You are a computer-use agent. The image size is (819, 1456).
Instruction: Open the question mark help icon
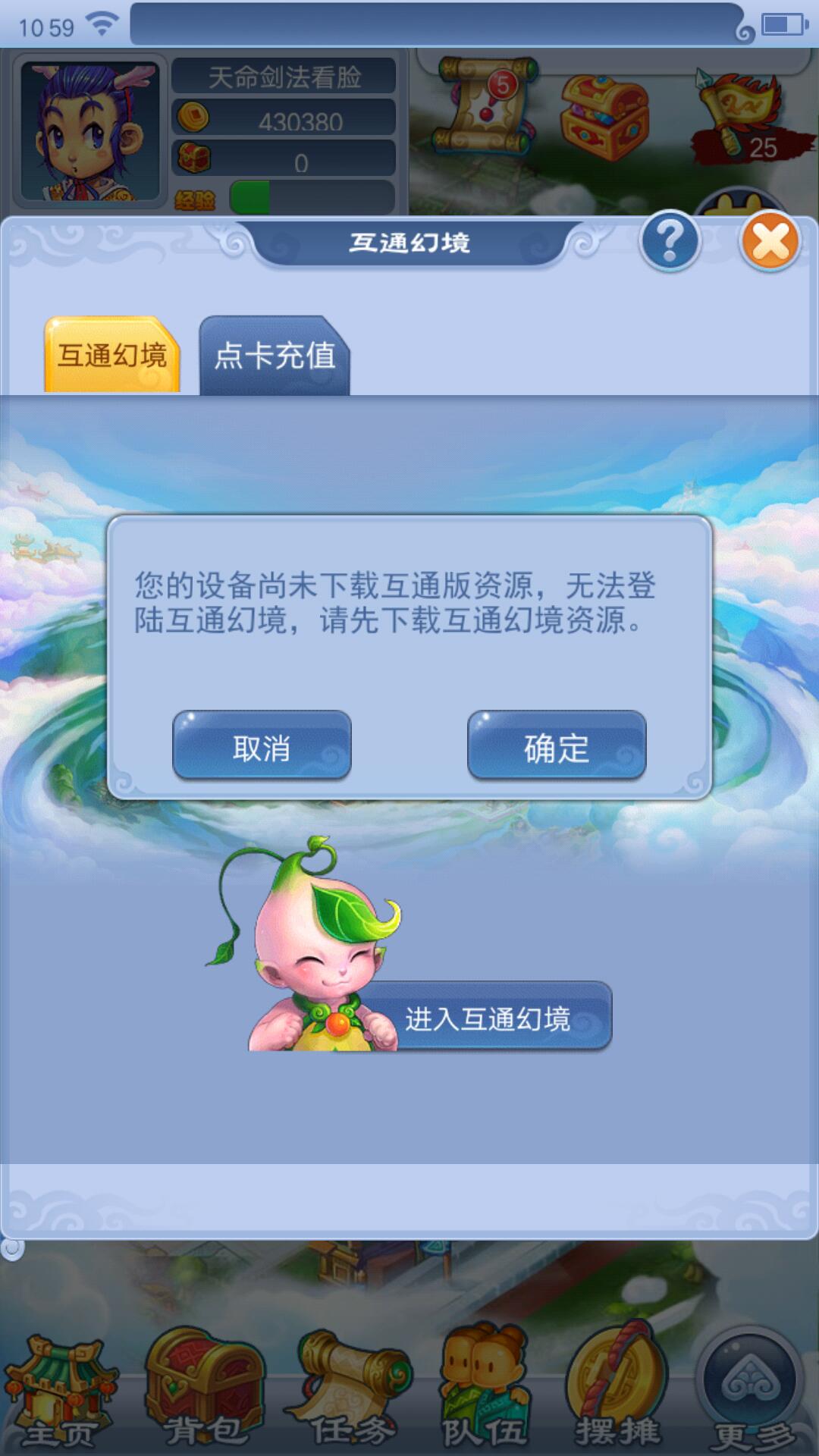coord(670,243)
